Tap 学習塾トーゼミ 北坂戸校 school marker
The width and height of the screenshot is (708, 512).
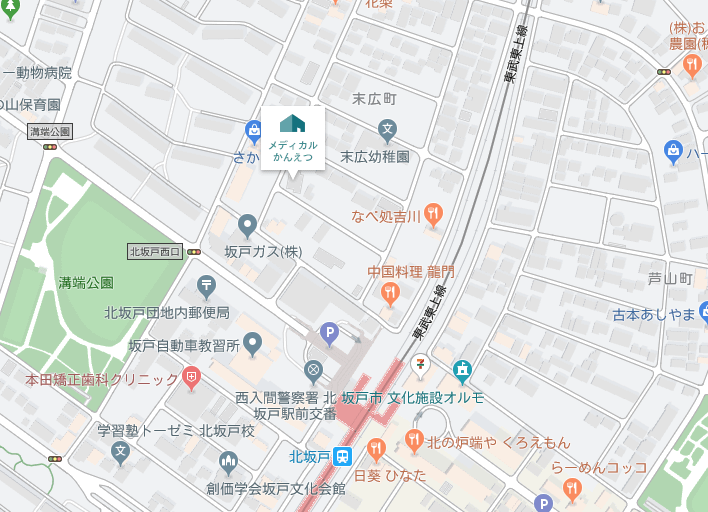pos(121,452)
